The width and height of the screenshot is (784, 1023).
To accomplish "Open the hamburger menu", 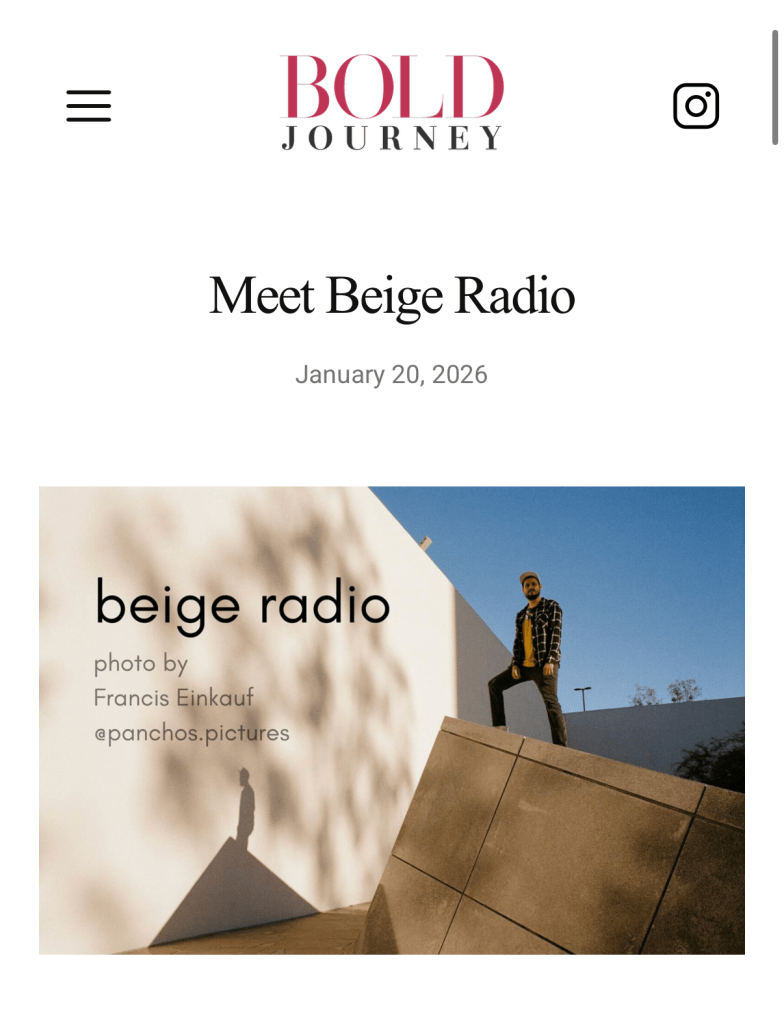I will click(x=89, y=106).
